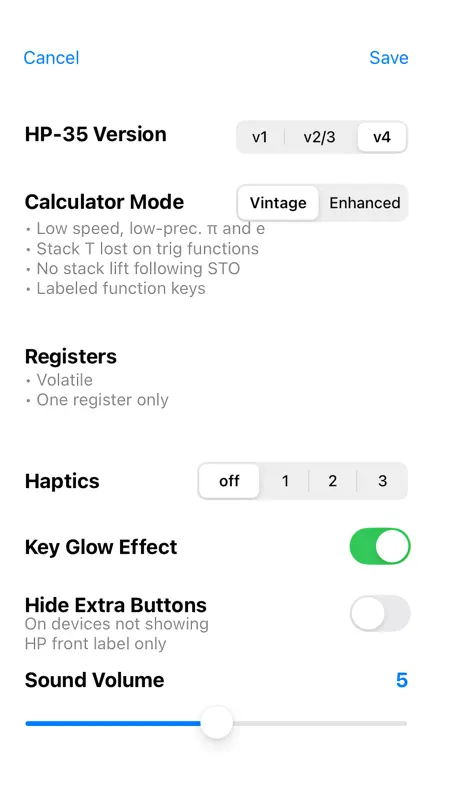450x800 pixels.
Task: Tap the Sound Volume slider track
Action: point(216,723)
